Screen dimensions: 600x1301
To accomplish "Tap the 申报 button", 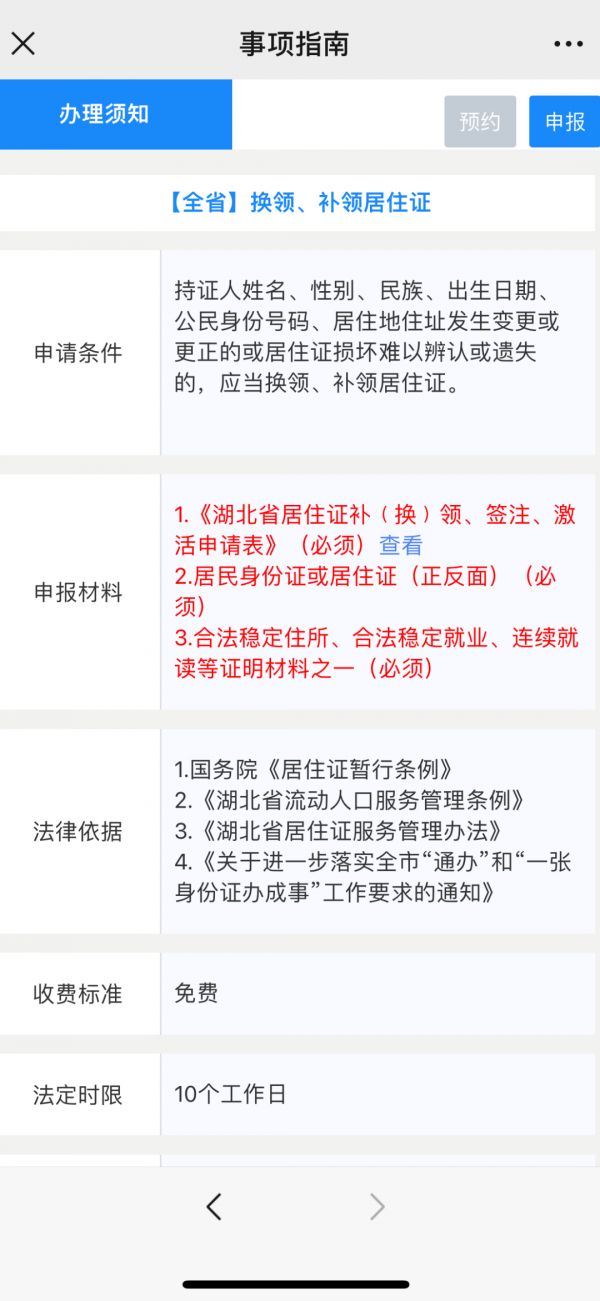I will 565,122.
